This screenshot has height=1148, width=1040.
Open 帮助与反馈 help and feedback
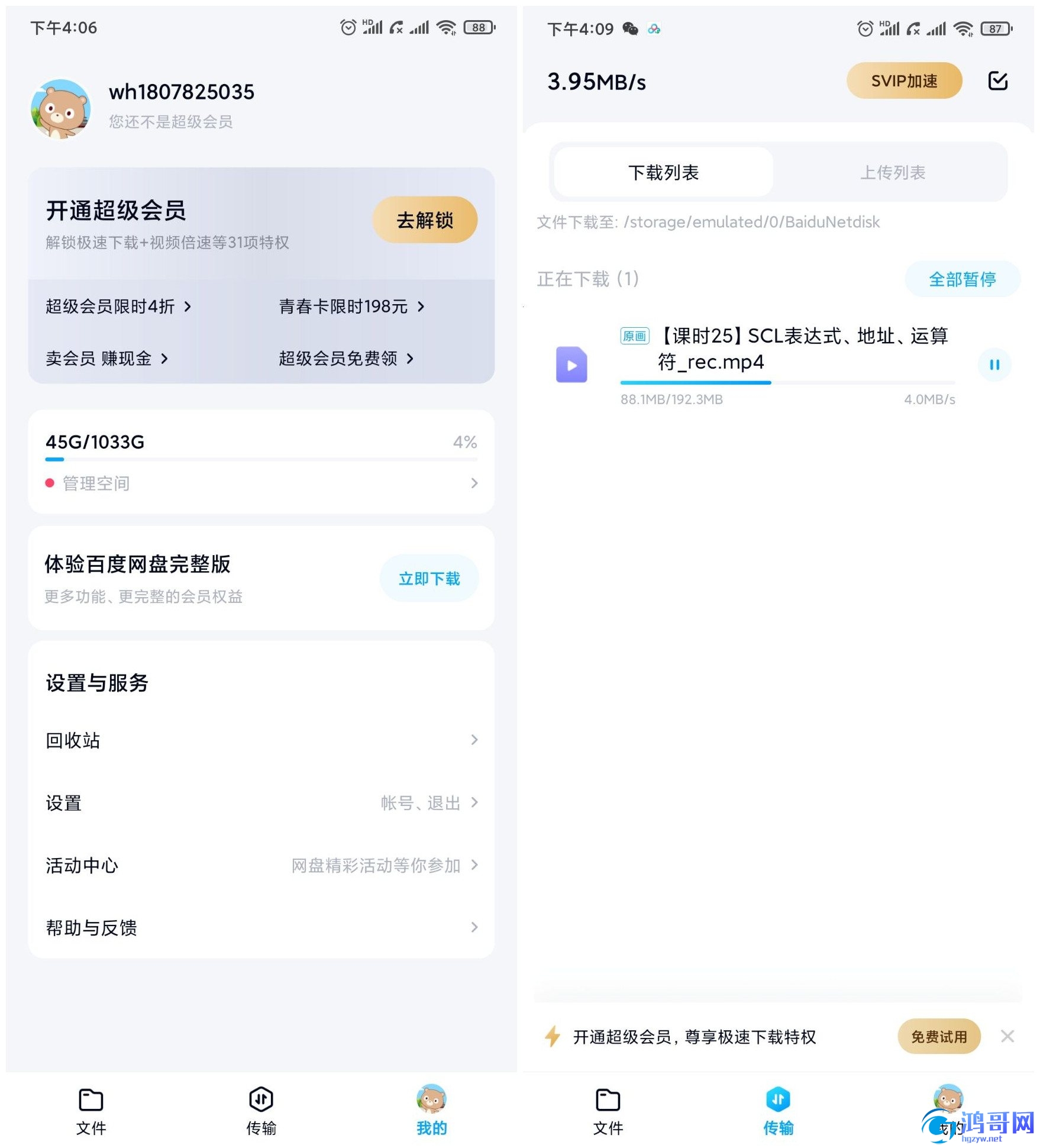tap(260, 927)
